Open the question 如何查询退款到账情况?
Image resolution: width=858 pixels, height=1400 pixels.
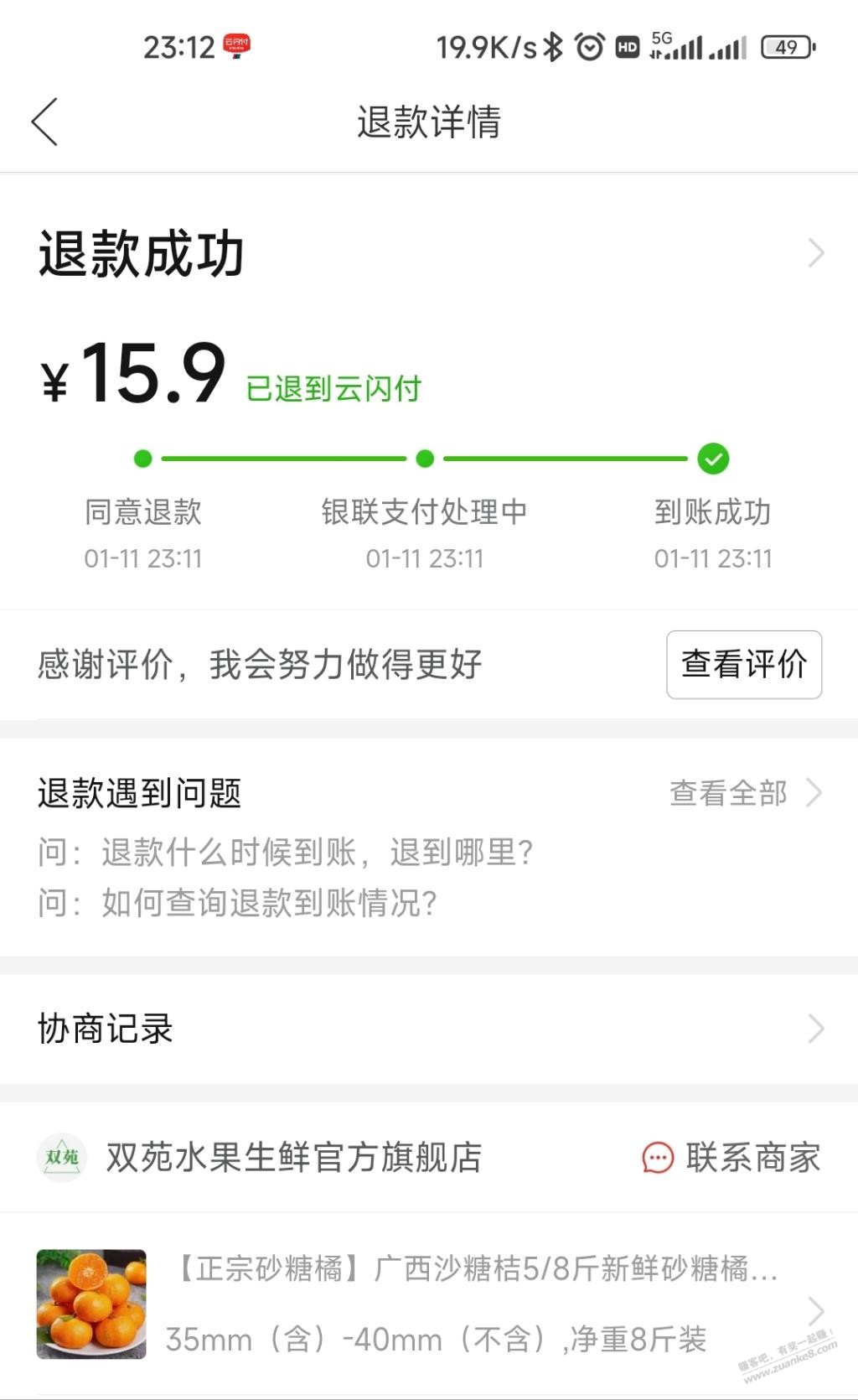coord(237,903)
